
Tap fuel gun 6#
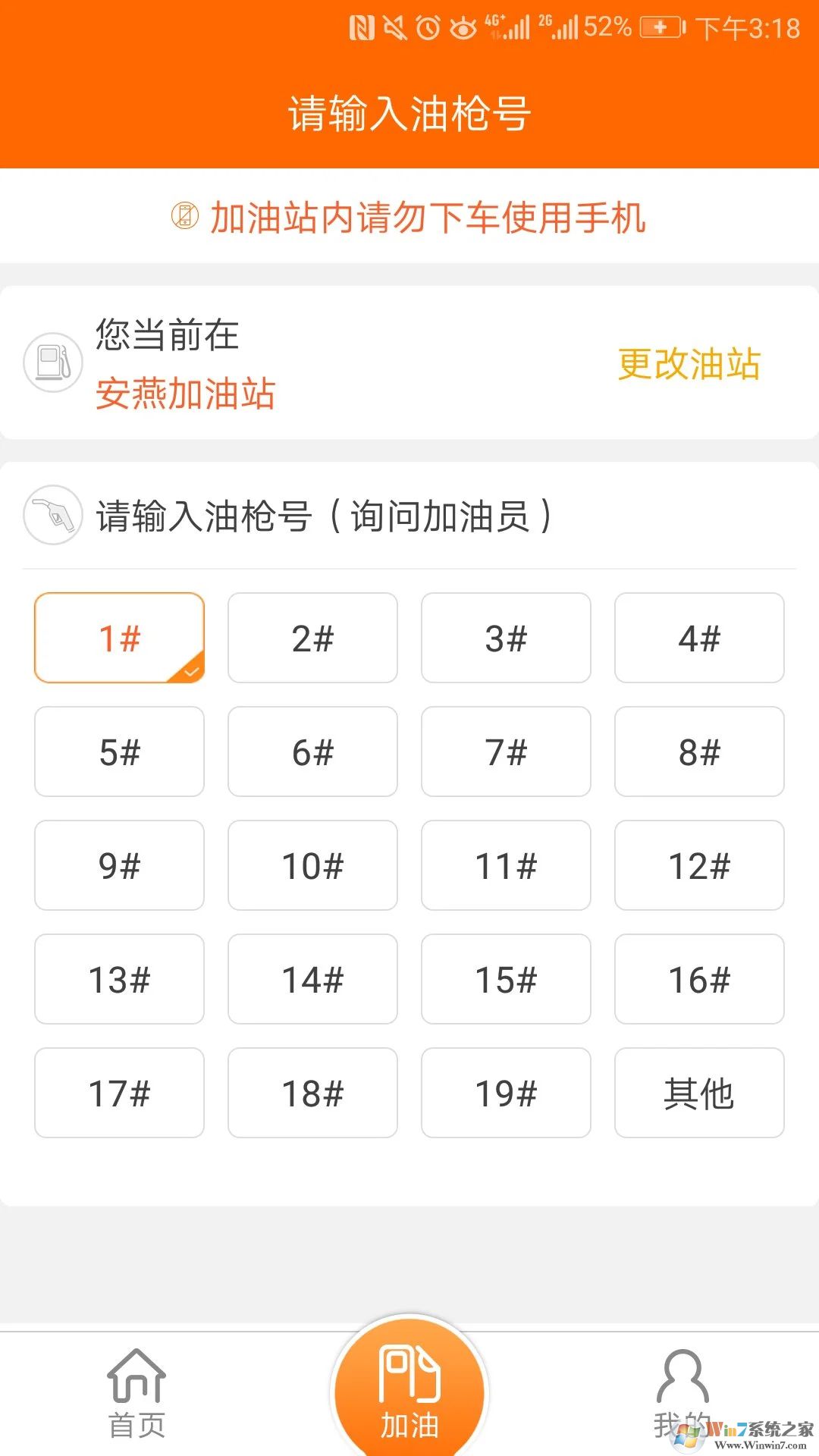pos(312,752)
